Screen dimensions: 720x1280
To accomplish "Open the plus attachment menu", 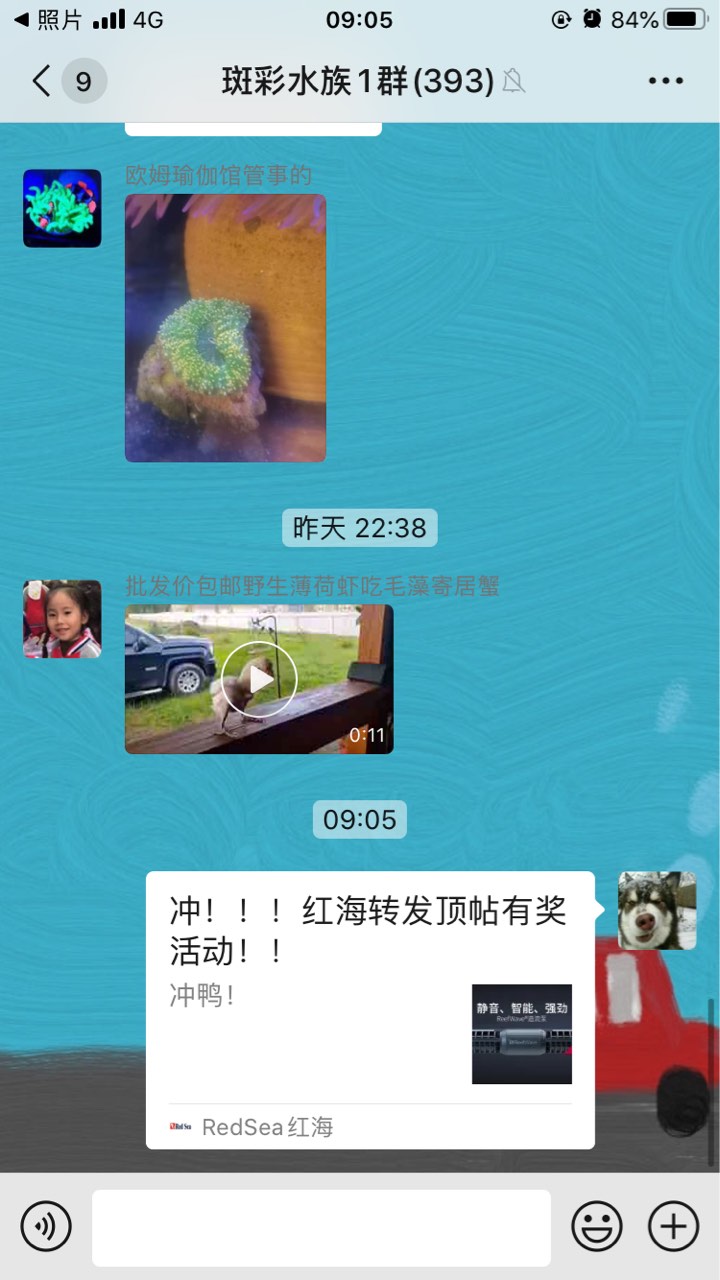I will coord(673,1226).
